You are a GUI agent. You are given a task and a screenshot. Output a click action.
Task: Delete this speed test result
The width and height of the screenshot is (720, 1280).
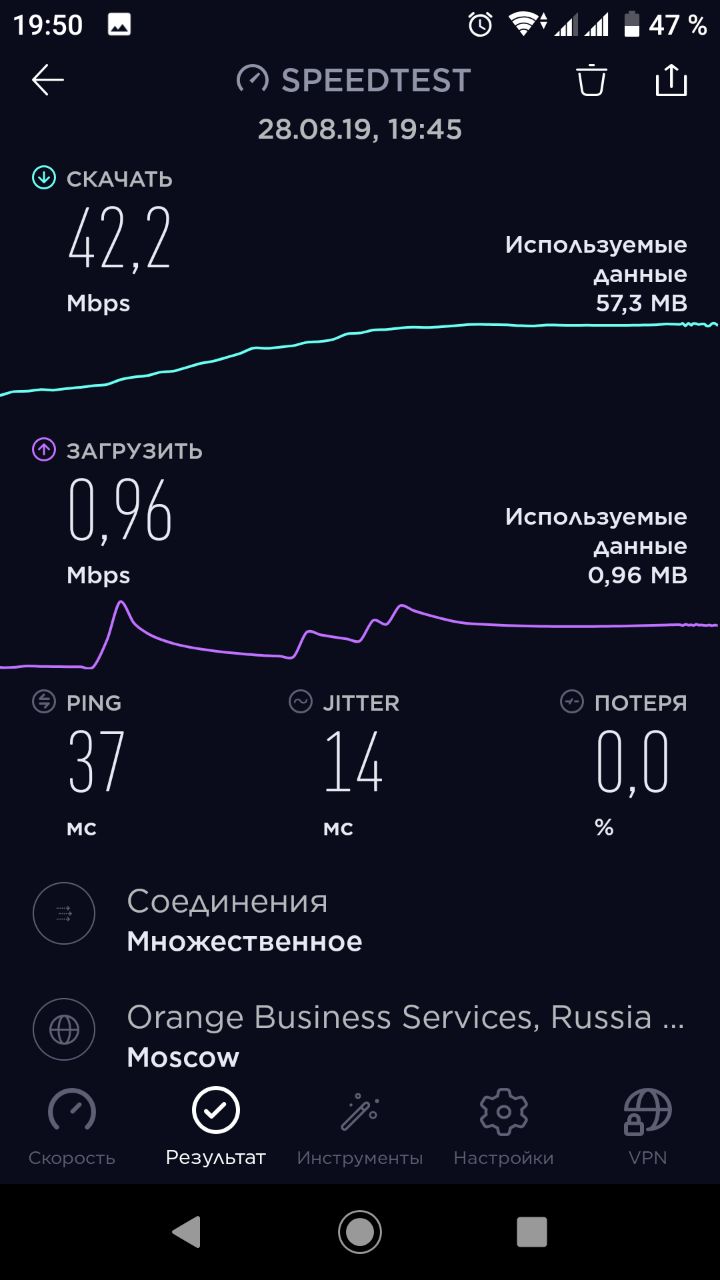[592, 80]
